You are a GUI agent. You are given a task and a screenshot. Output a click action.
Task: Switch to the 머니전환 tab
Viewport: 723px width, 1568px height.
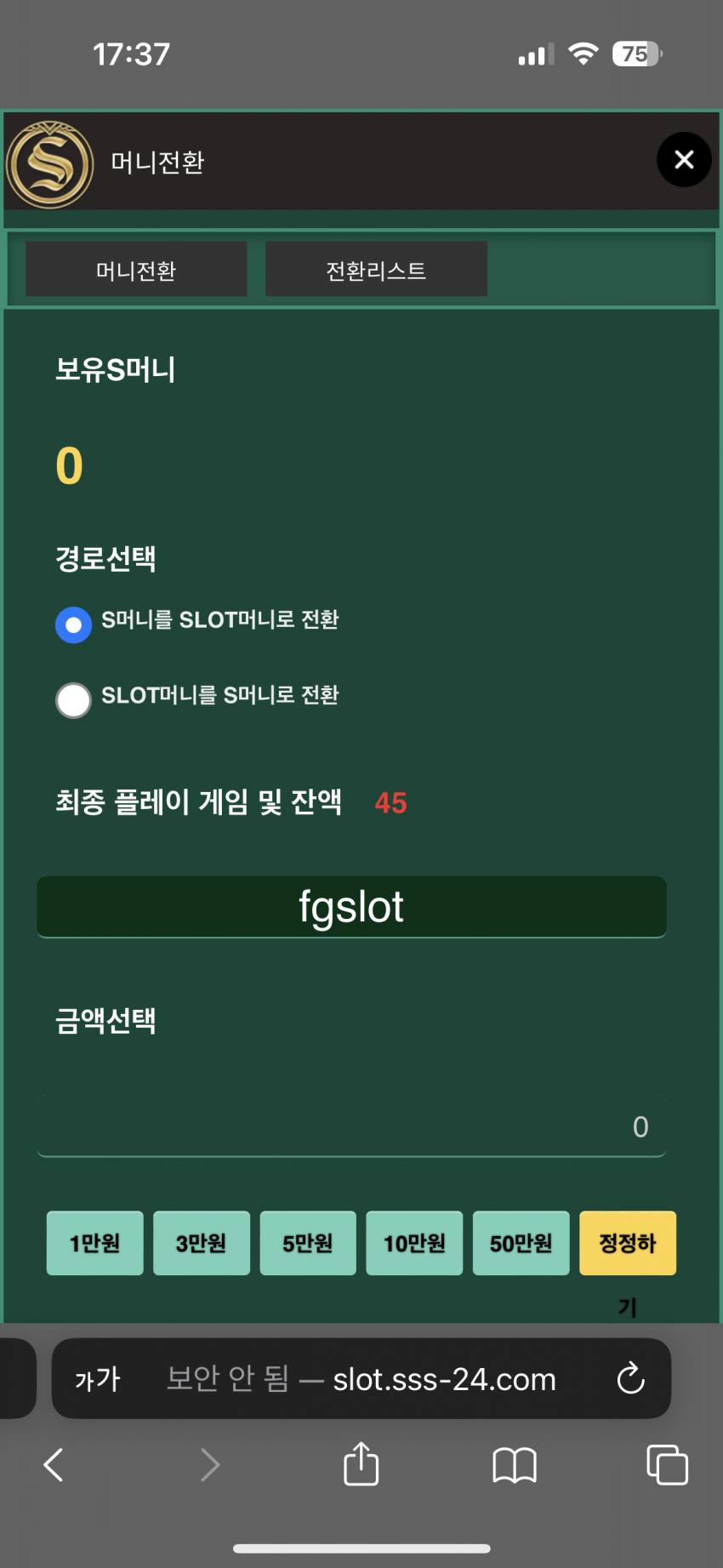click(136, 269)
